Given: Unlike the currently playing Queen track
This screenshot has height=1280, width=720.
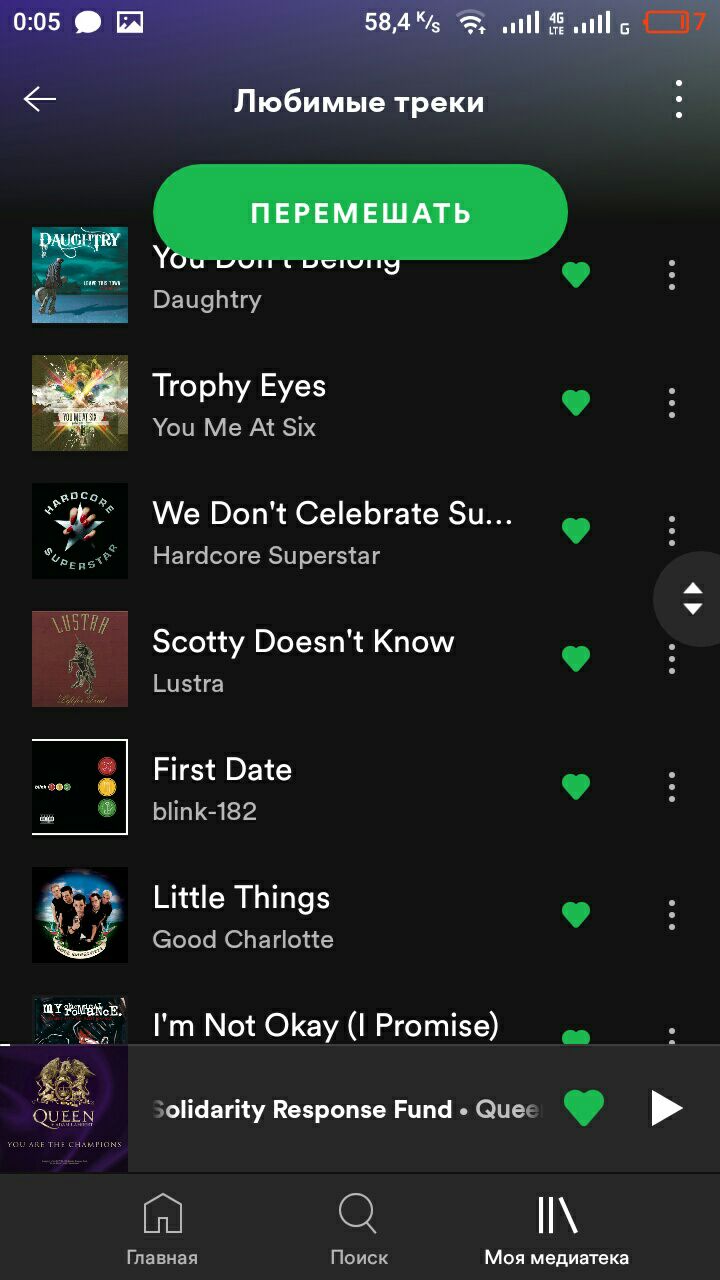Looking at the screenshot, I should pyautogui.click(x=584, y=1108).
